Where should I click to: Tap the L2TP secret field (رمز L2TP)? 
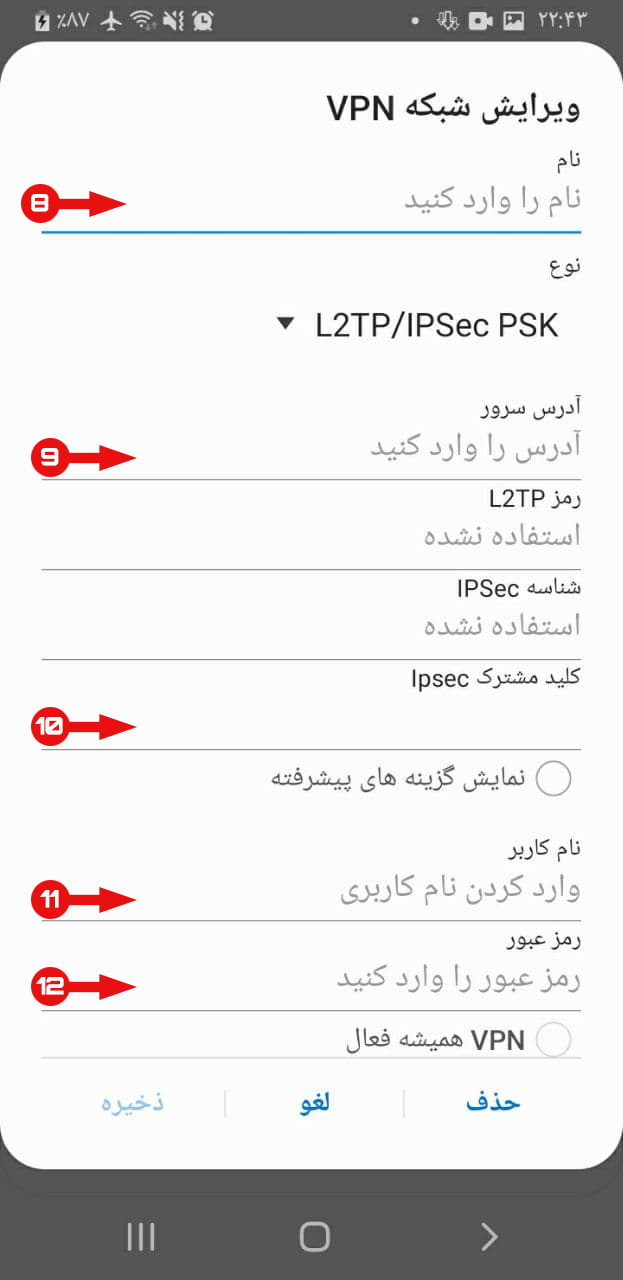pyautogui.click(x=311, y=537)
